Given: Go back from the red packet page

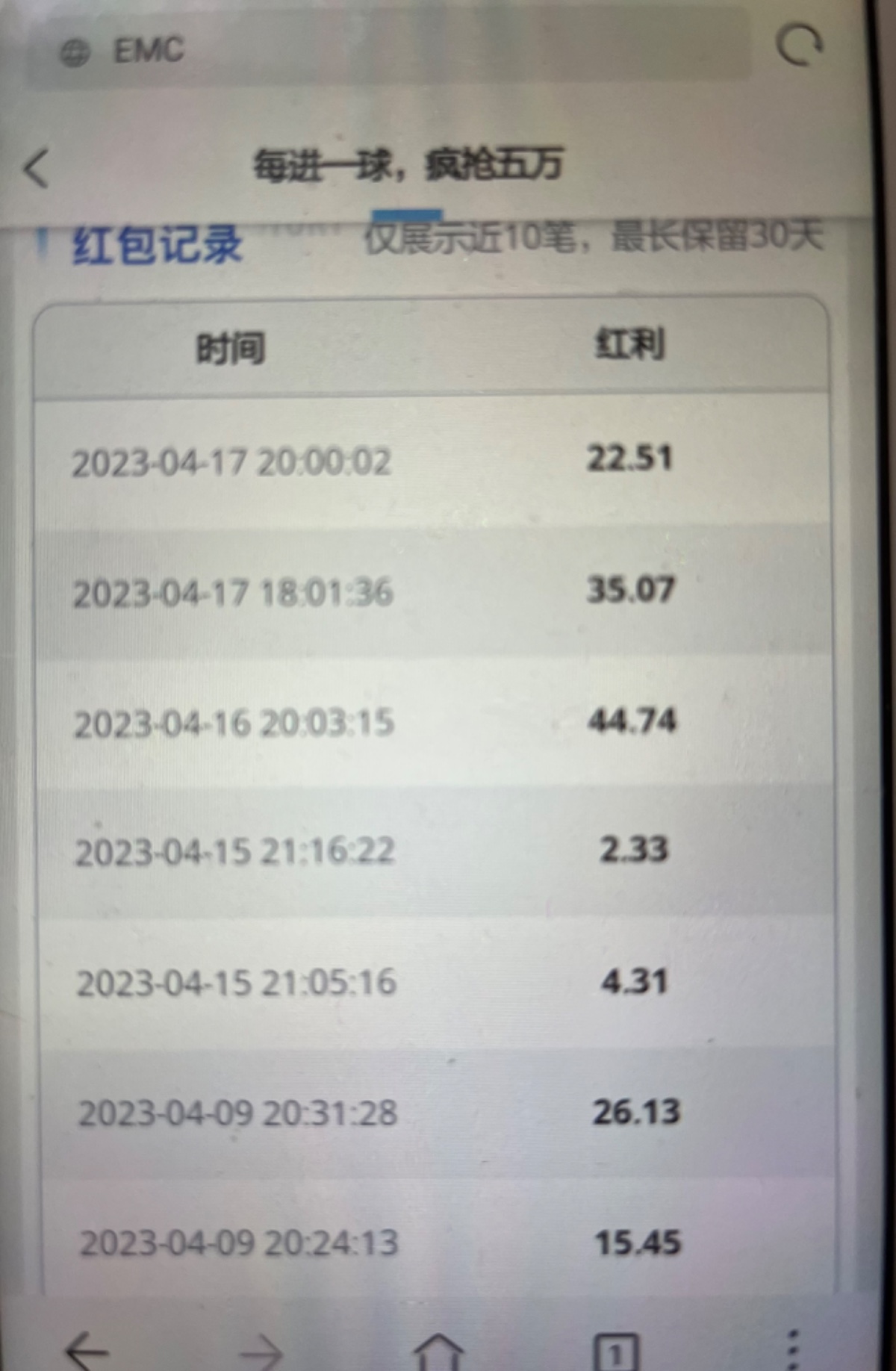Looking at the screenshot, I should (x=36, y=167).
